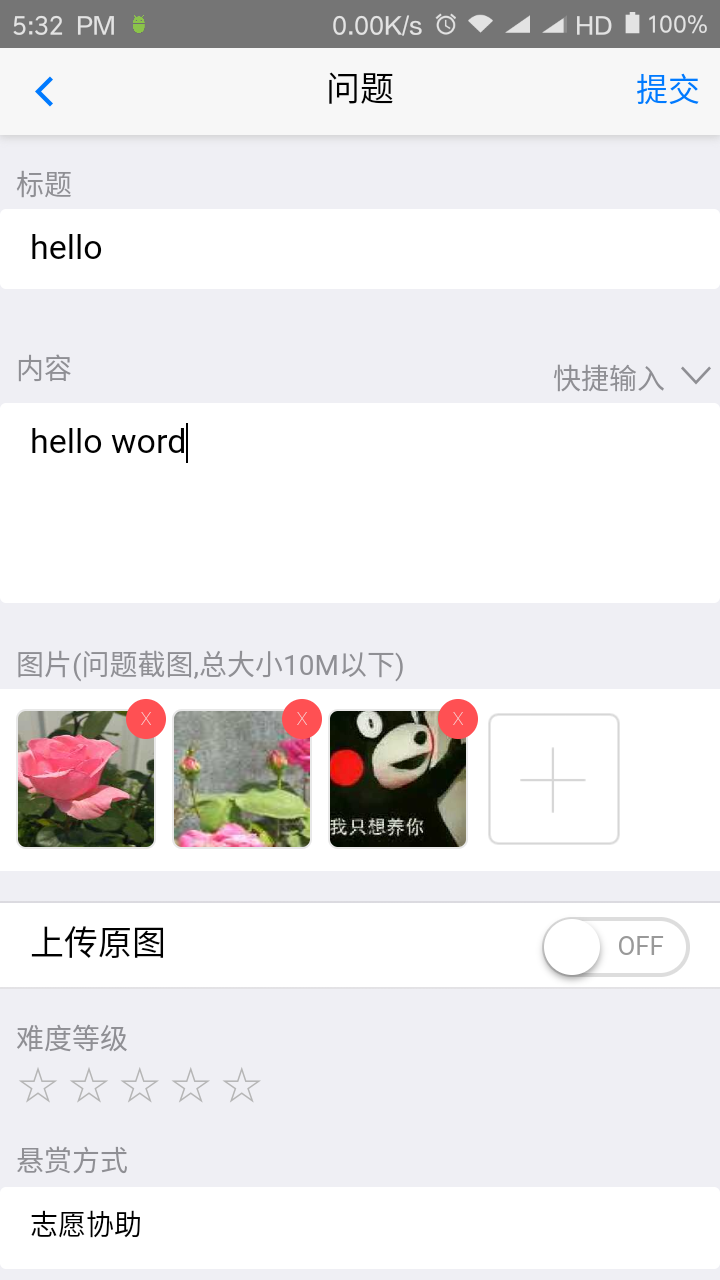This screenshot has height=1280, width=720.
Task: Add another picture with the plus tile
Action: click(553, 779)
